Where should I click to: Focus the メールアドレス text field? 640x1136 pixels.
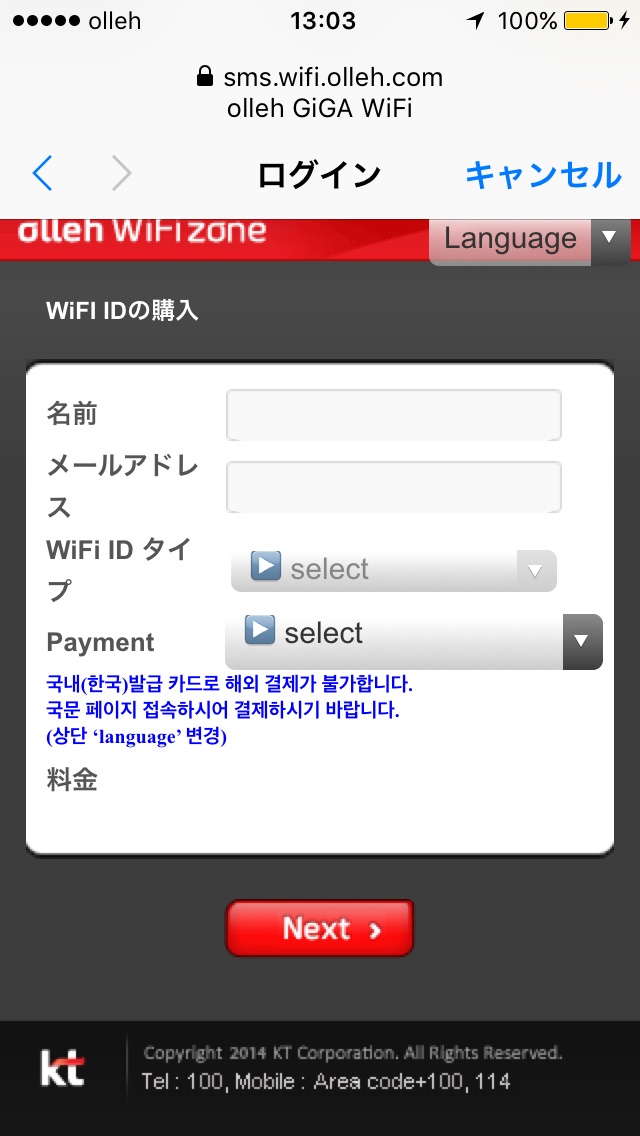(393, 487)
